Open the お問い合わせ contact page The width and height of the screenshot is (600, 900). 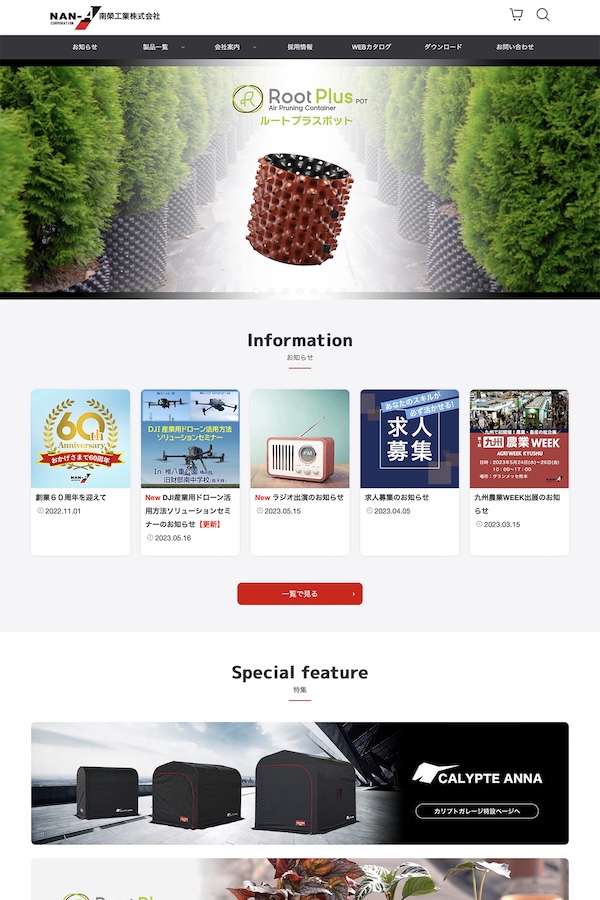pos(515,47)
